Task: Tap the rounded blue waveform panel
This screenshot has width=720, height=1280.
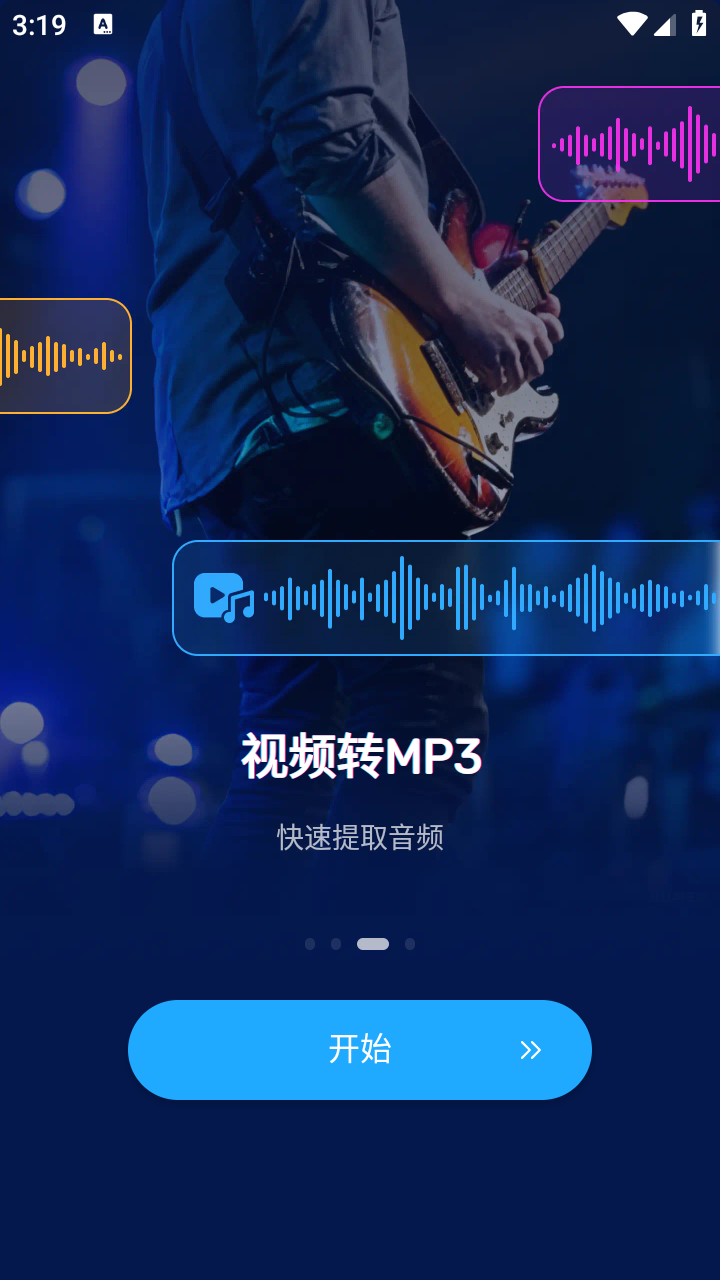Action: tap(450, 597)
